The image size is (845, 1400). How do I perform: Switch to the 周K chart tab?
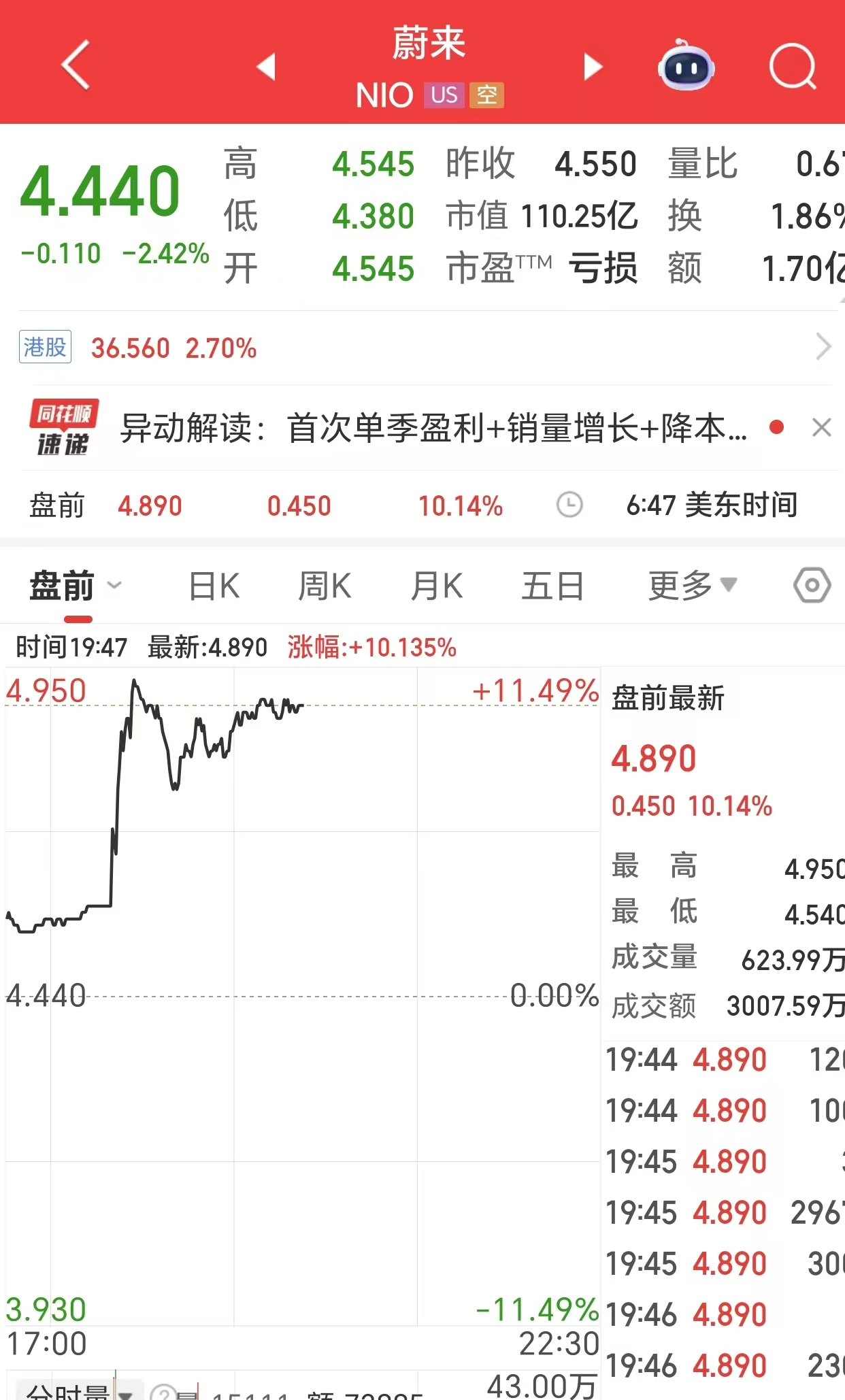pyautogui.click(x=325, y=586)
